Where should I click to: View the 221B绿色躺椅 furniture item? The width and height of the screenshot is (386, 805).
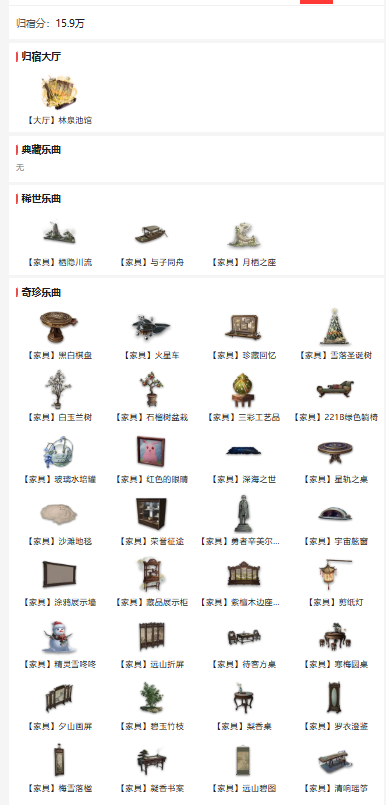tap(335, 397)
